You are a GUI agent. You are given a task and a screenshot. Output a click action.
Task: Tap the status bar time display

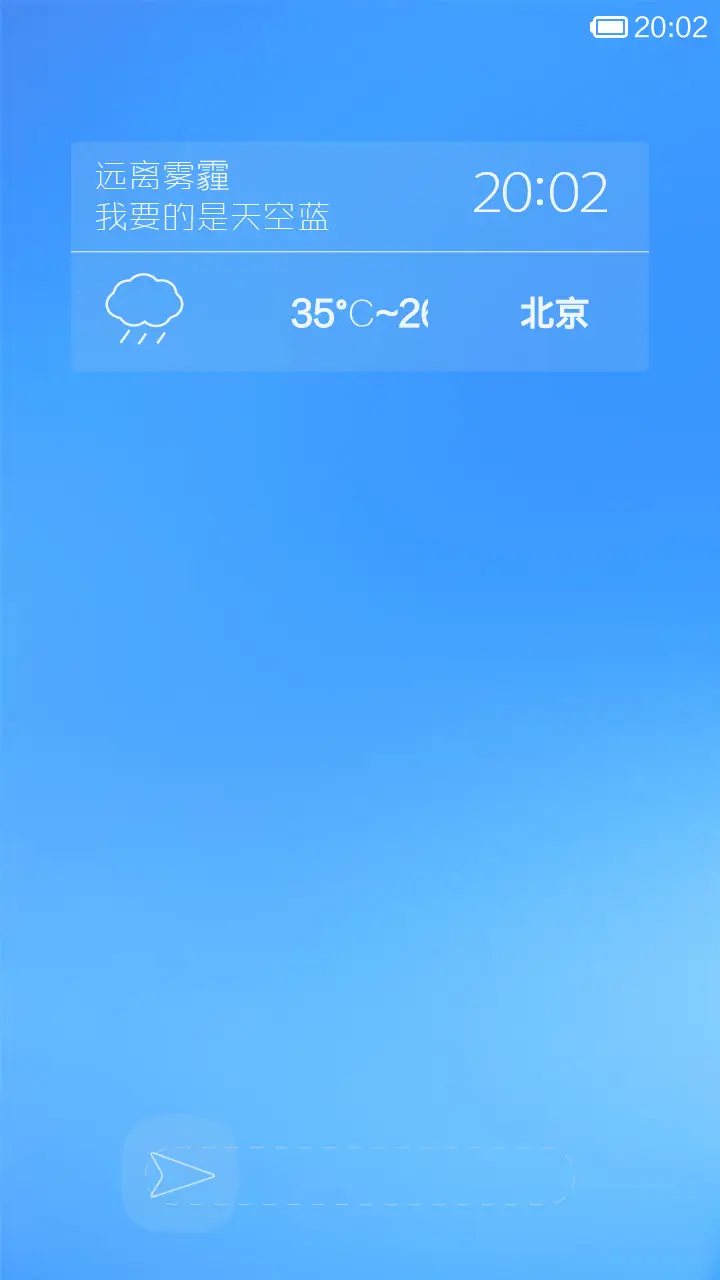click(672, 25)
